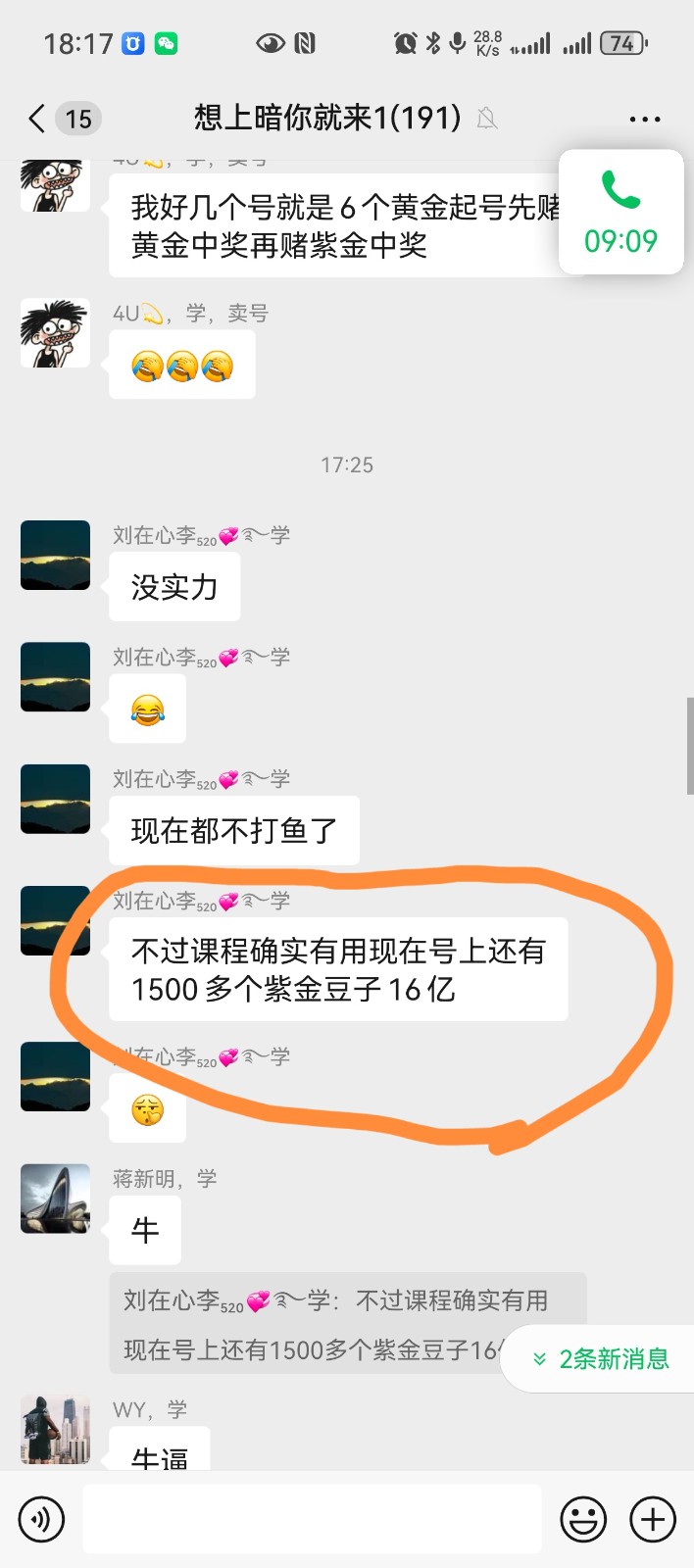Viewport: 694px width, 1568px height.
Task: Open WY's profile avatar
Action: 55,1429
